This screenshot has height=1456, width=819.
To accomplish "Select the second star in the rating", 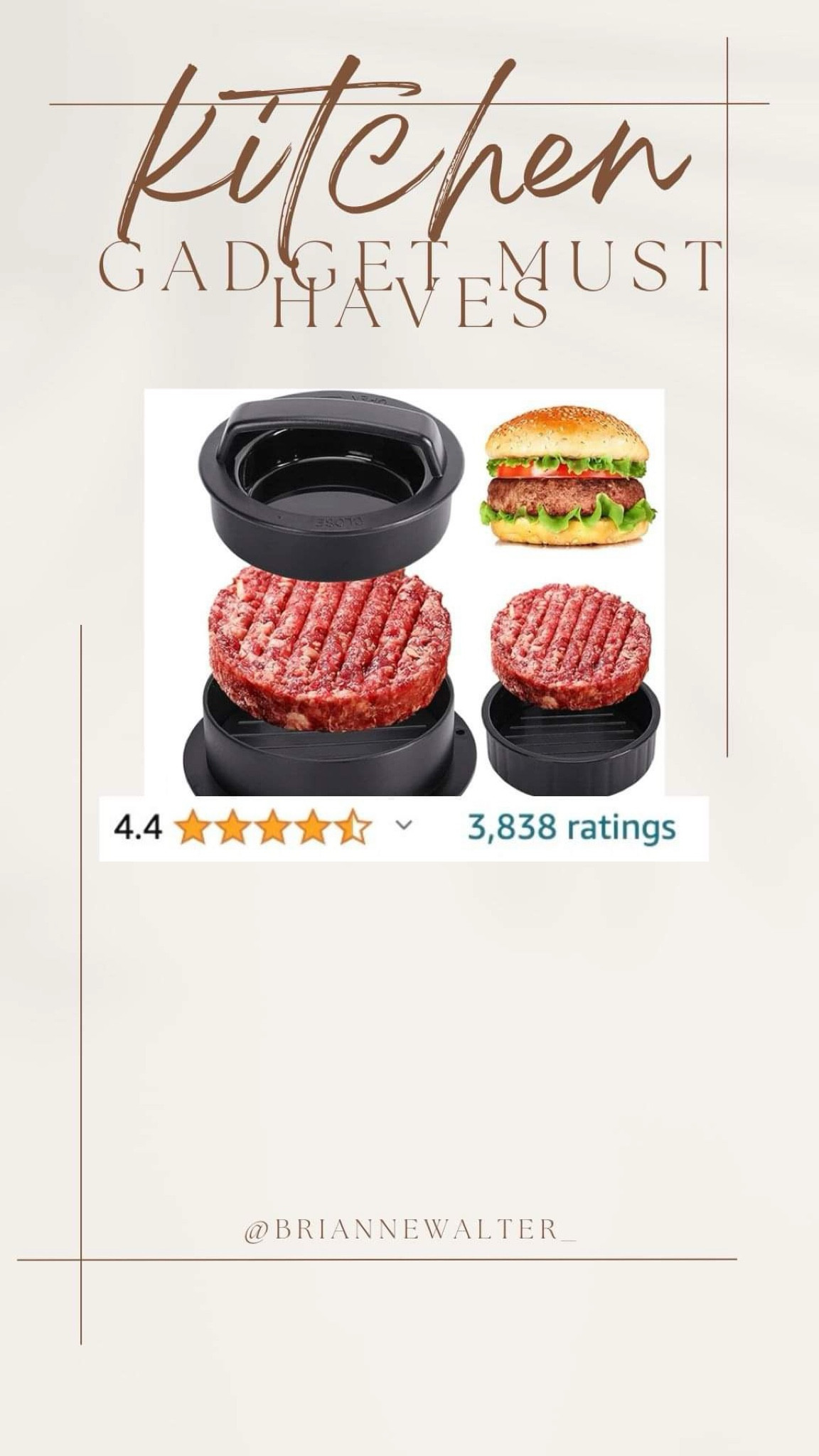I will point(233,829).
